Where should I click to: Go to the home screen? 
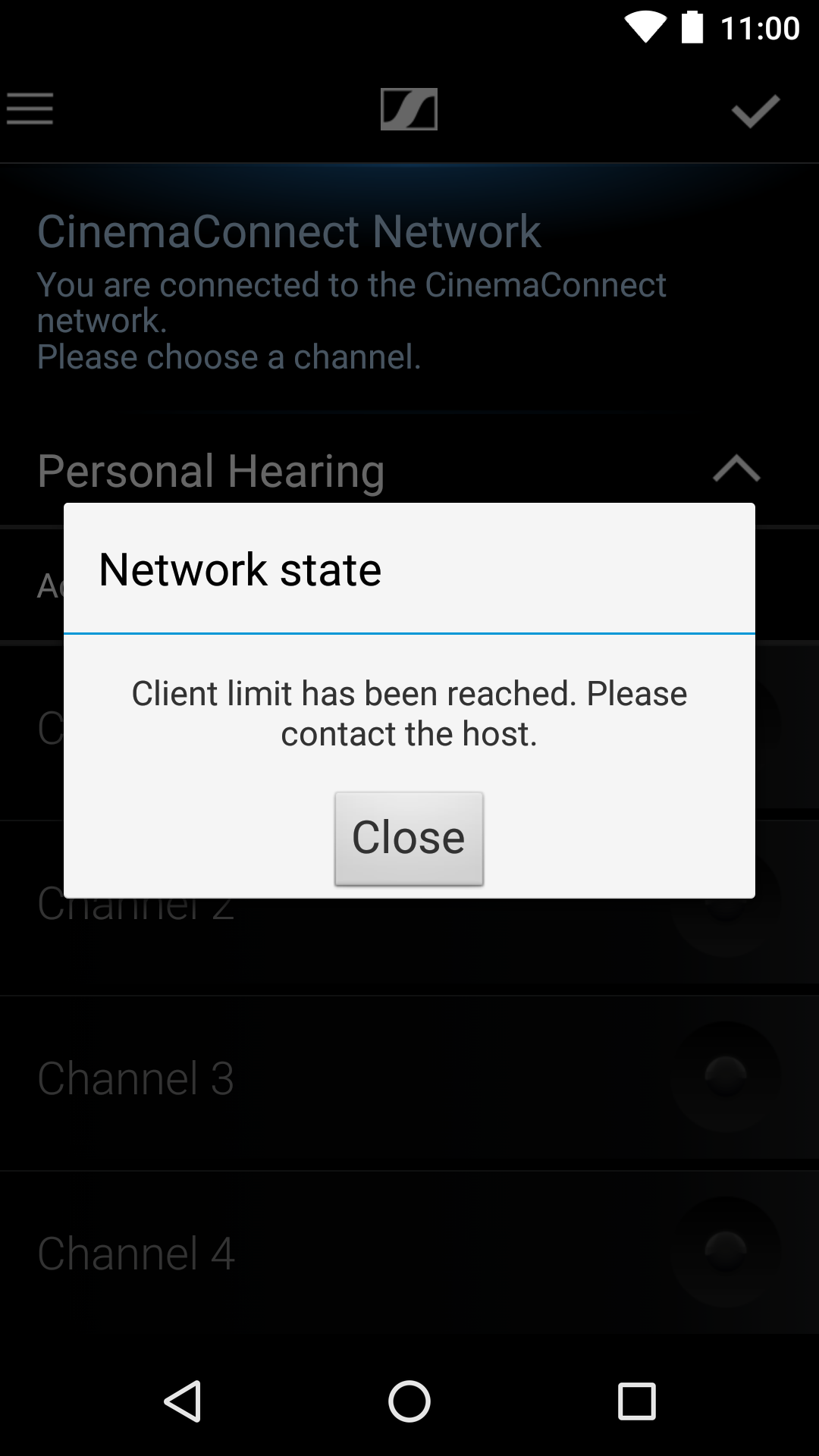(x=409, y=1401)
